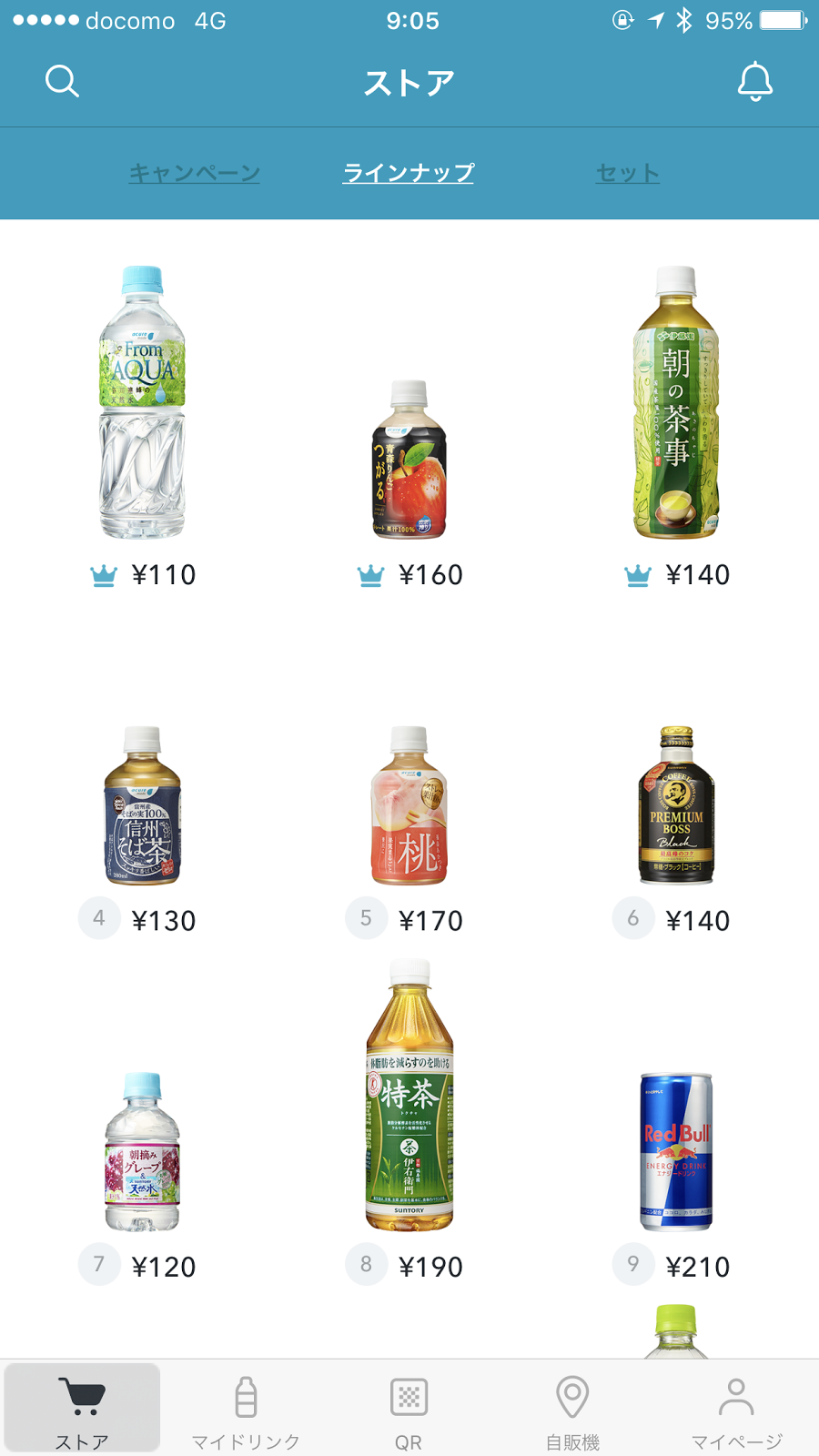819x1456 pixels.
Task: View the Premium Boss Black coffee
Action: 676,805
